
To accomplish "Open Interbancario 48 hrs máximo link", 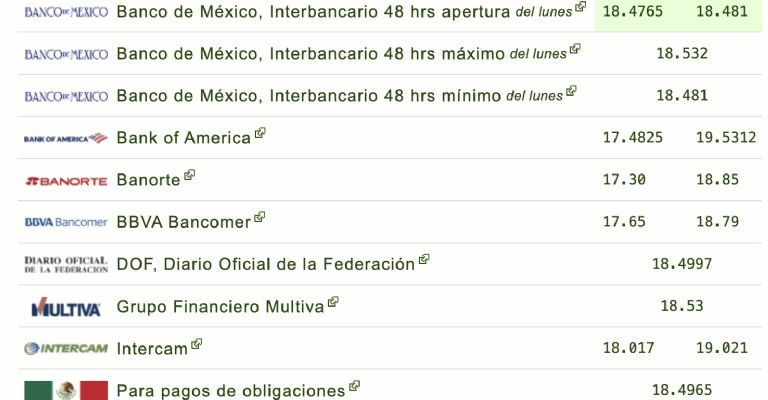I will 310,54.
